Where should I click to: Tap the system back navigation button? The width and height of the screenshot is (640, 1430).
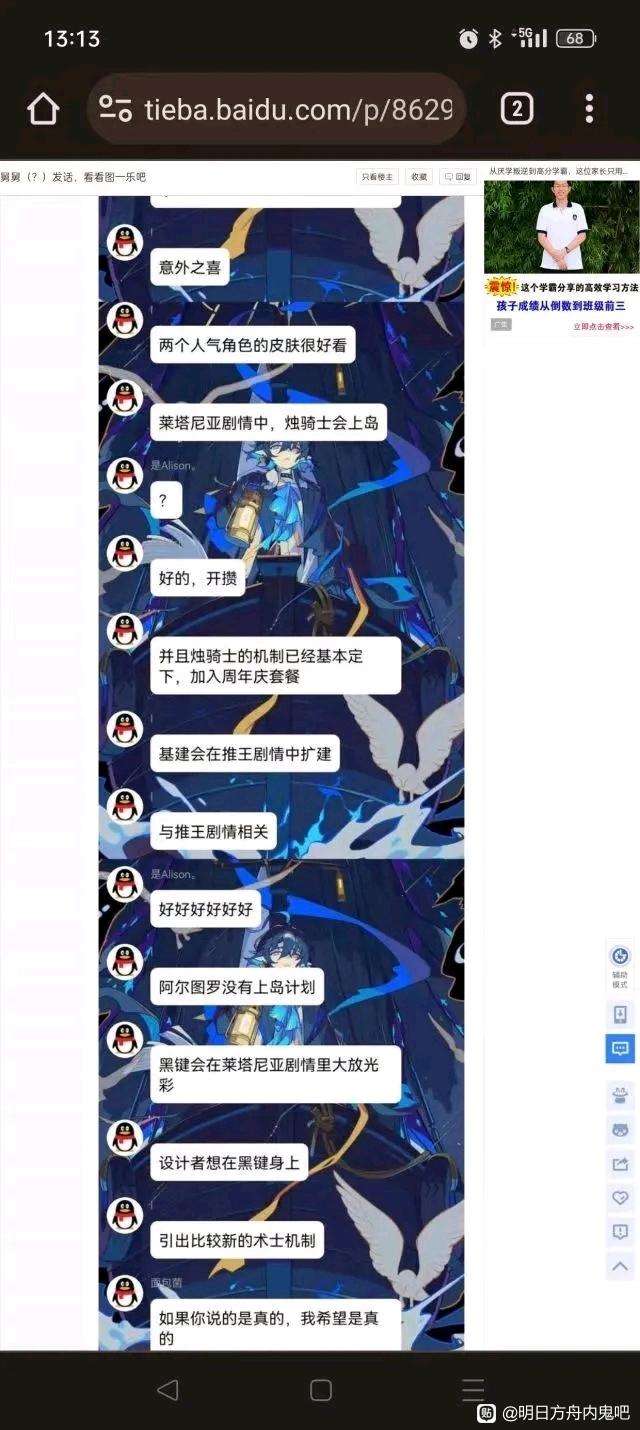pos(168,1390)
